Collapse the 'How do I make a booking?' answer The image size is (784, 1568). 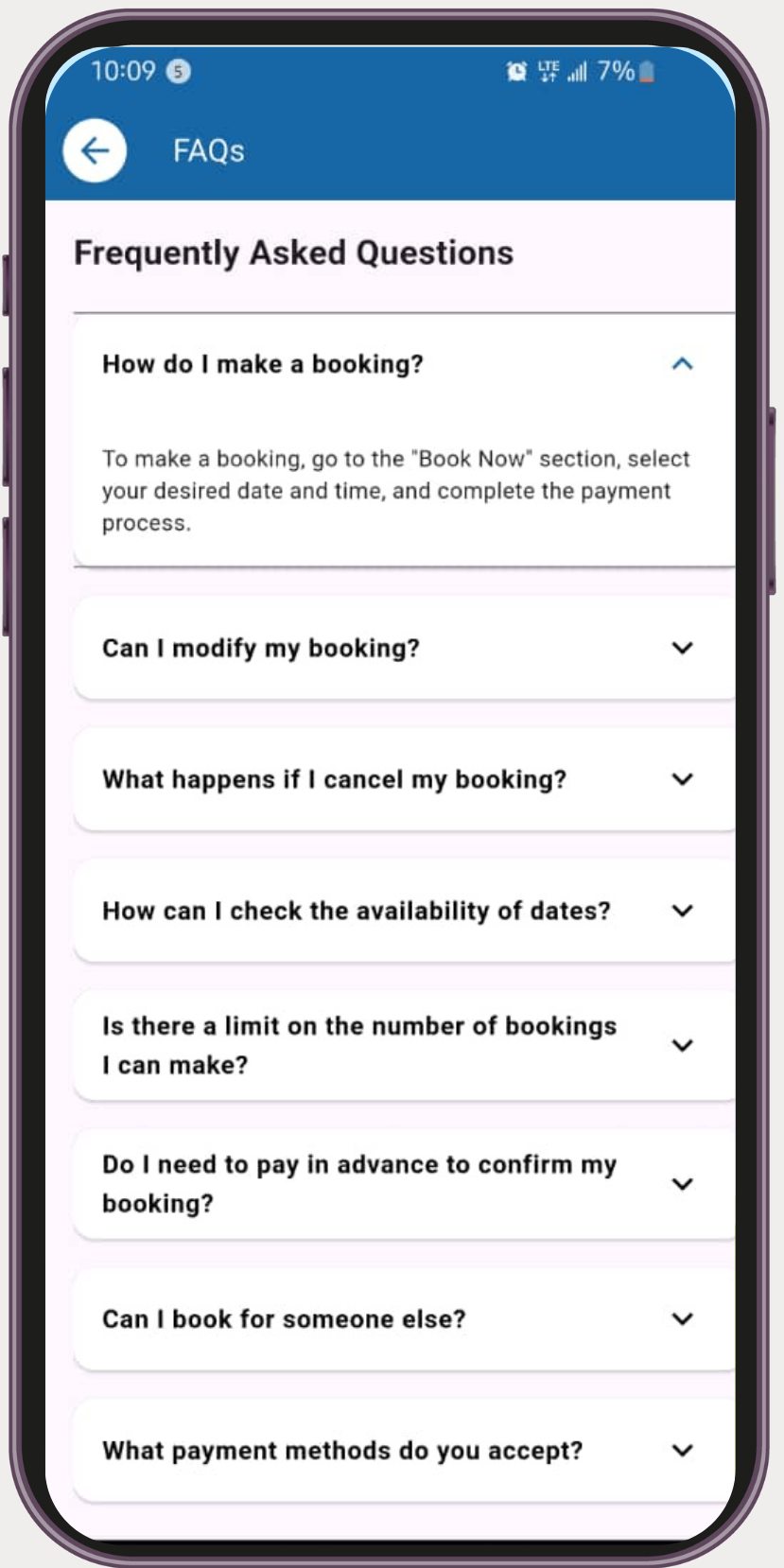point(681,364)
